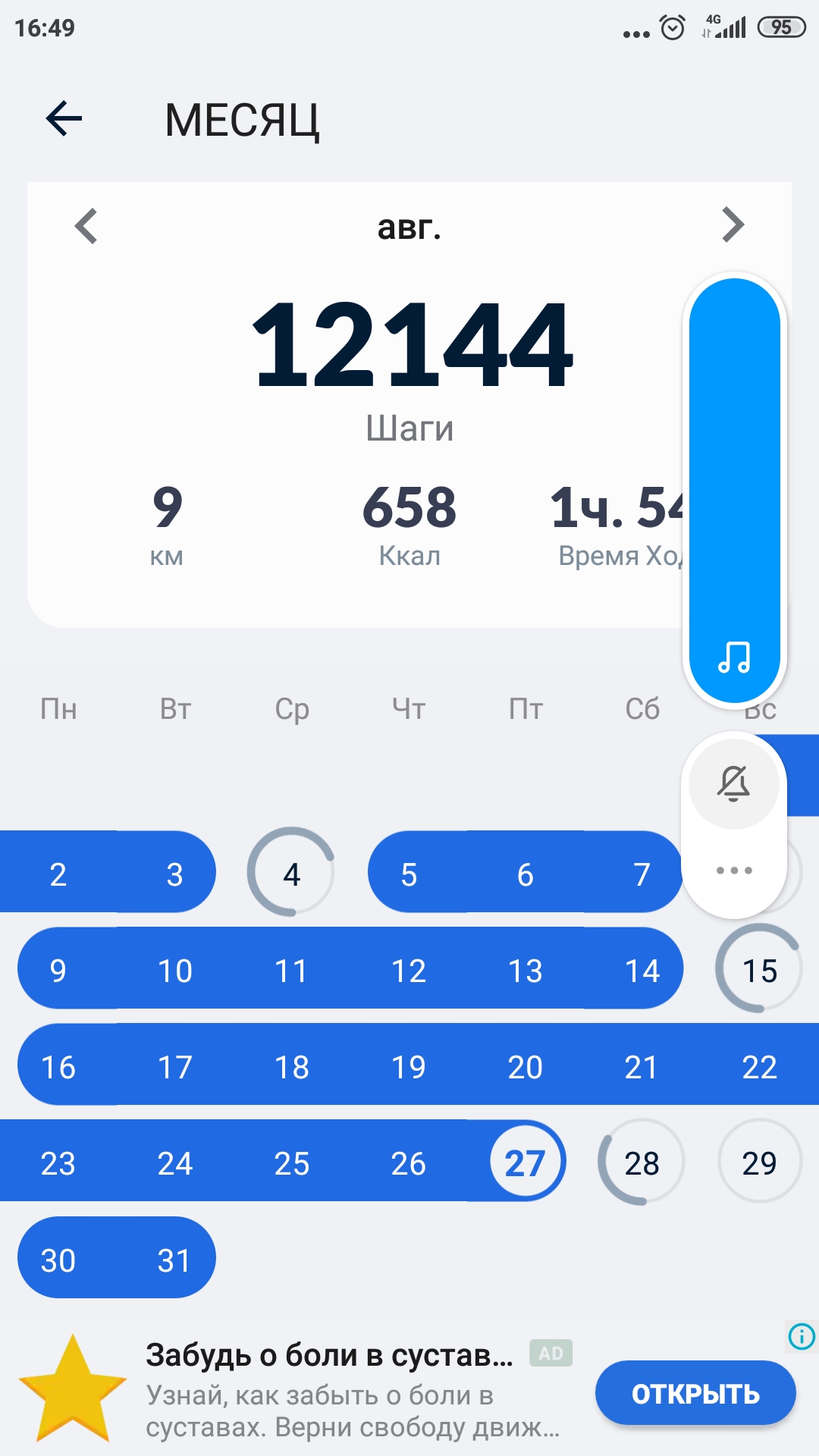Show the previous month
The width and height of the screenshot is (819, 1456).
[x=86, y=226]
